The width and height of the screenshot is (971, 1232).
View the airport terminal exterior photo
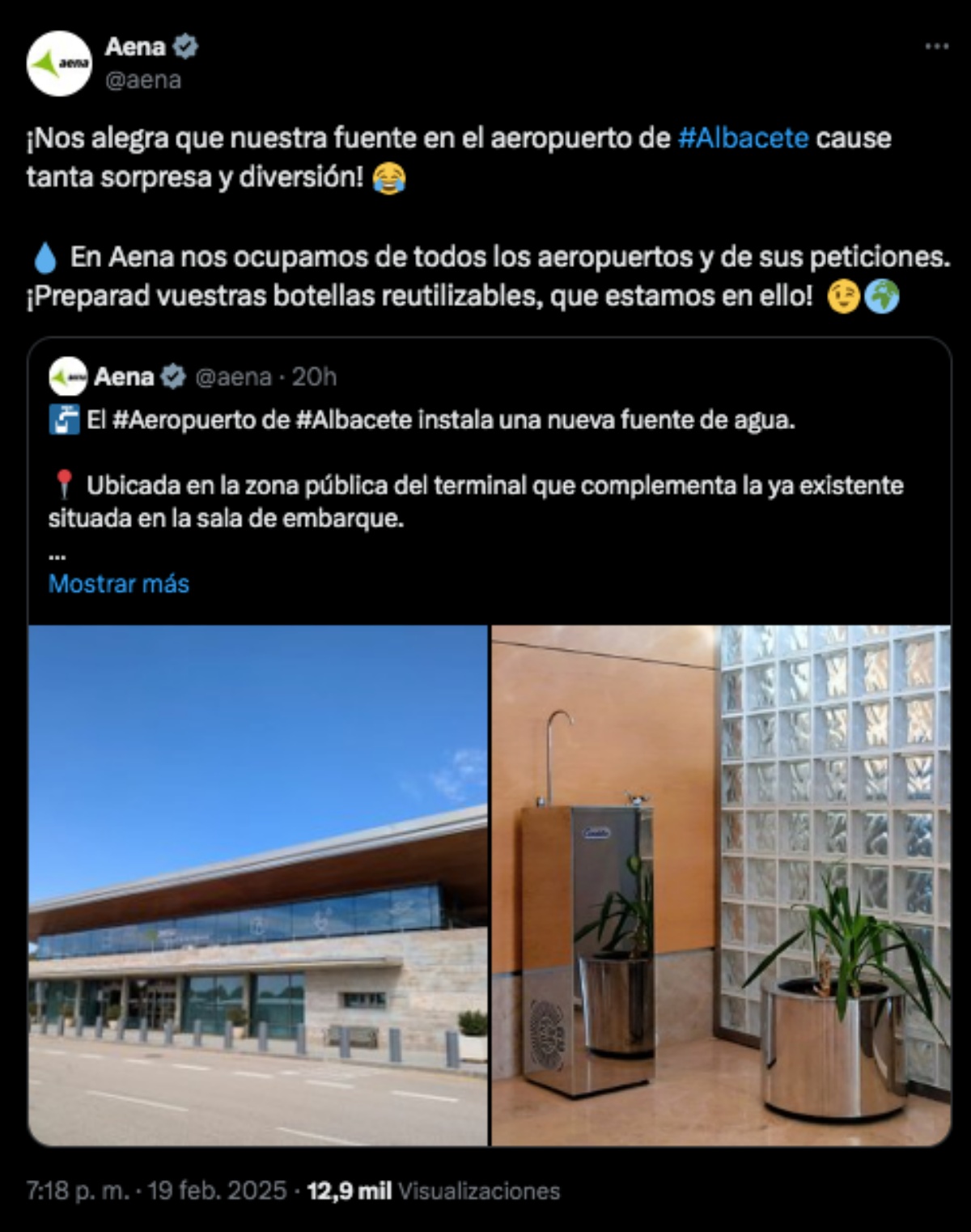tap(257, 885)
